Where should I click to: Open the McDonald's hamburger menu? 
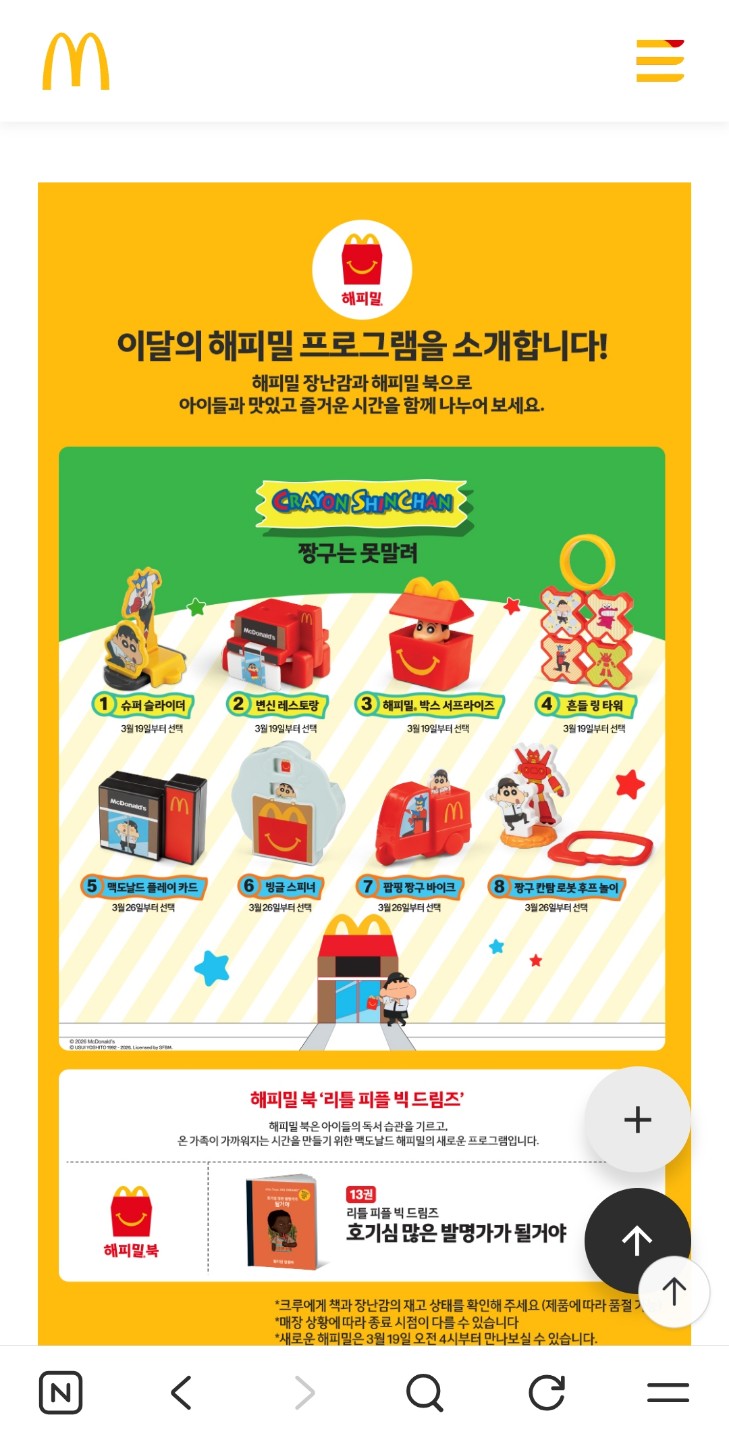coord(660,61)
